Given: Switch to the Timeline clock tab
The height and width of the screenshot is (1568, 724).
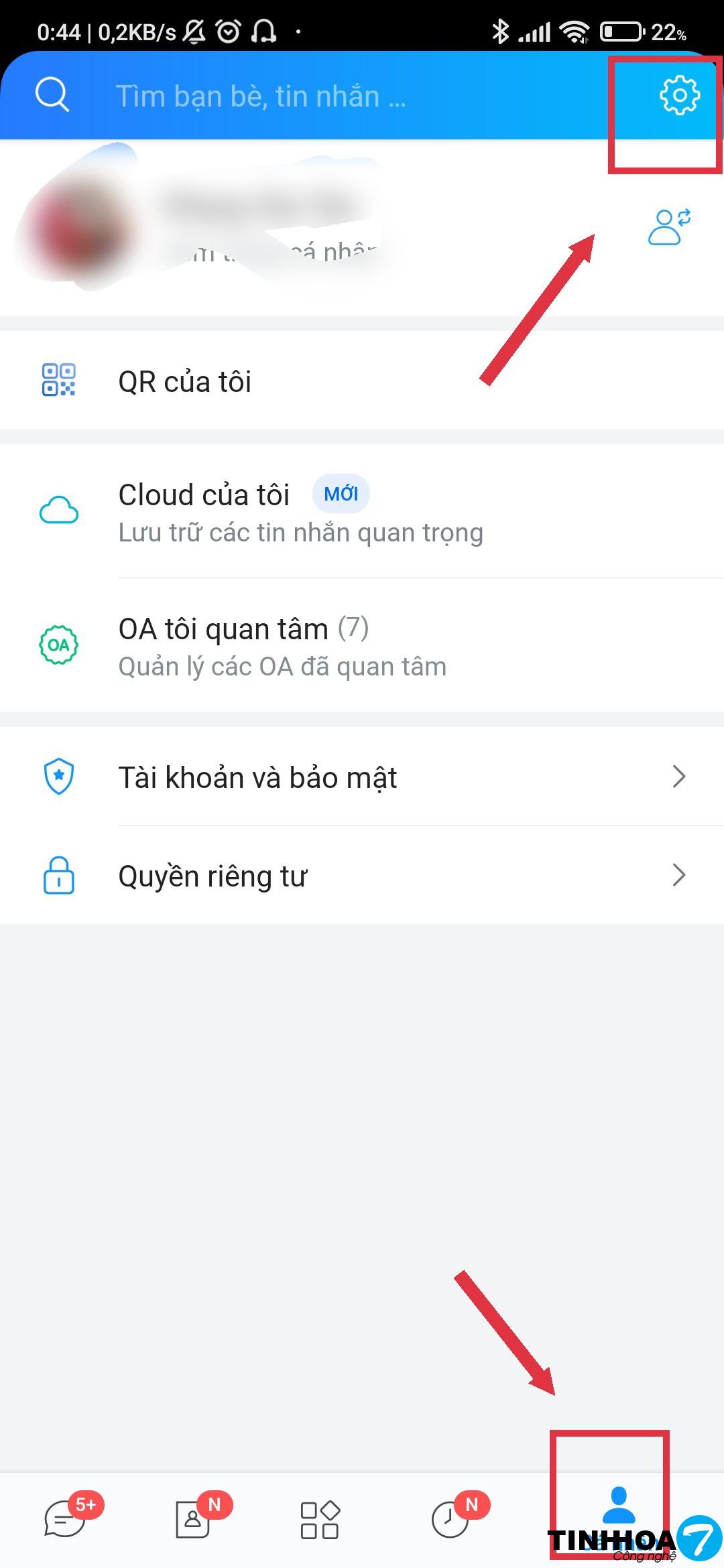Looking at the screenshot, I should pos(450,1518).
